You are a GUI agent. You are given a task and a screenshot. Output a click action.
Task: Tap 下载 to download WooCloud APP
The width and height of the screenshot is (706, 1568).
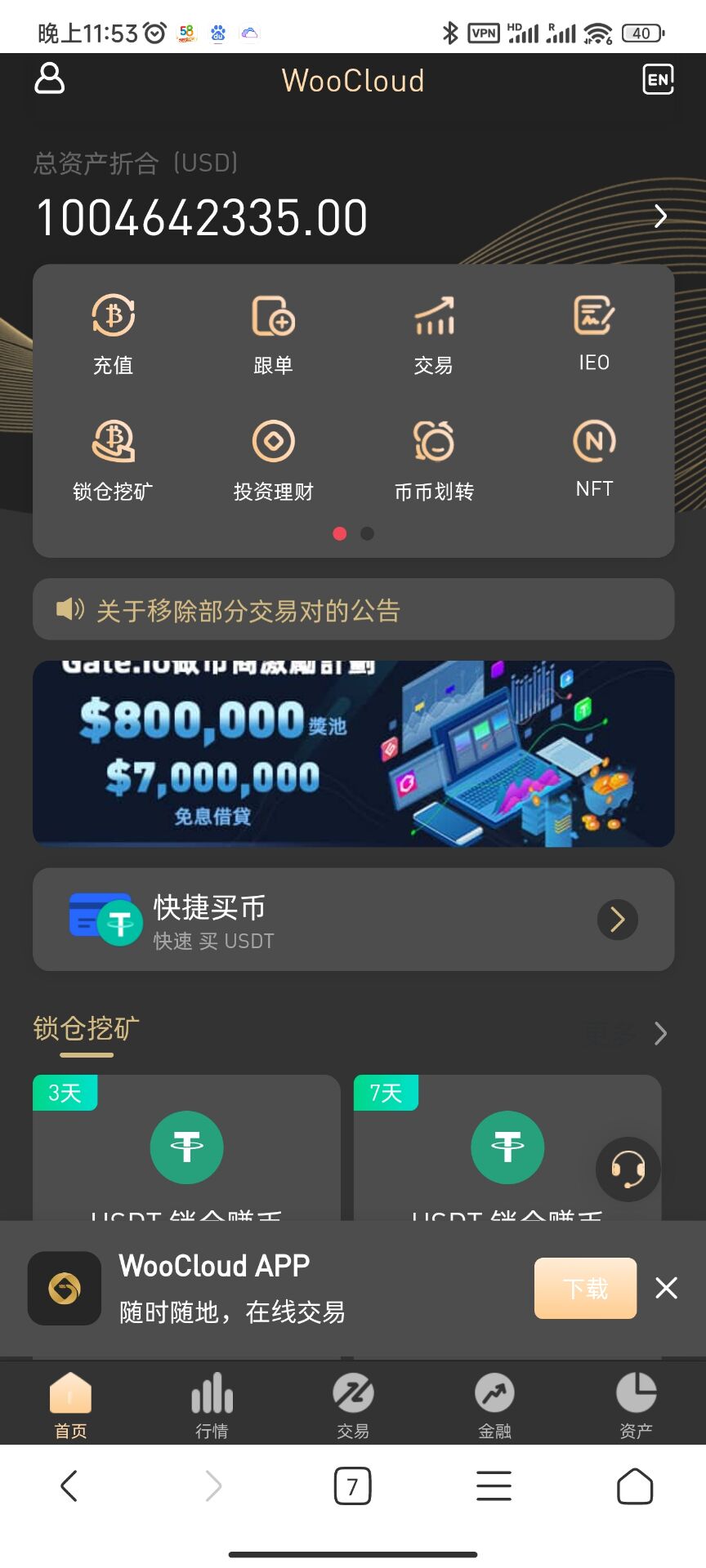coord(585,1288)
